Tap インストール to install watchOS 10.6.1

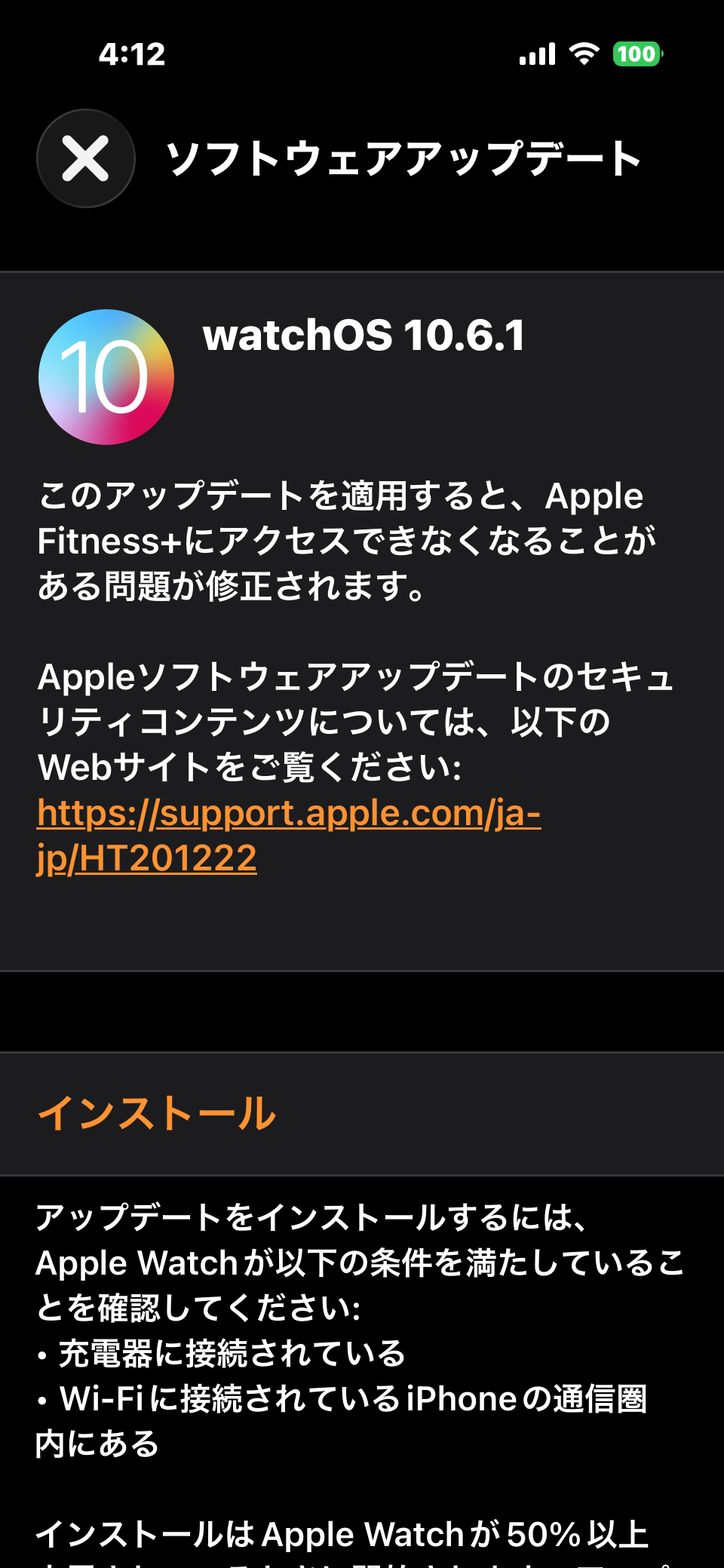point(157,1113)
